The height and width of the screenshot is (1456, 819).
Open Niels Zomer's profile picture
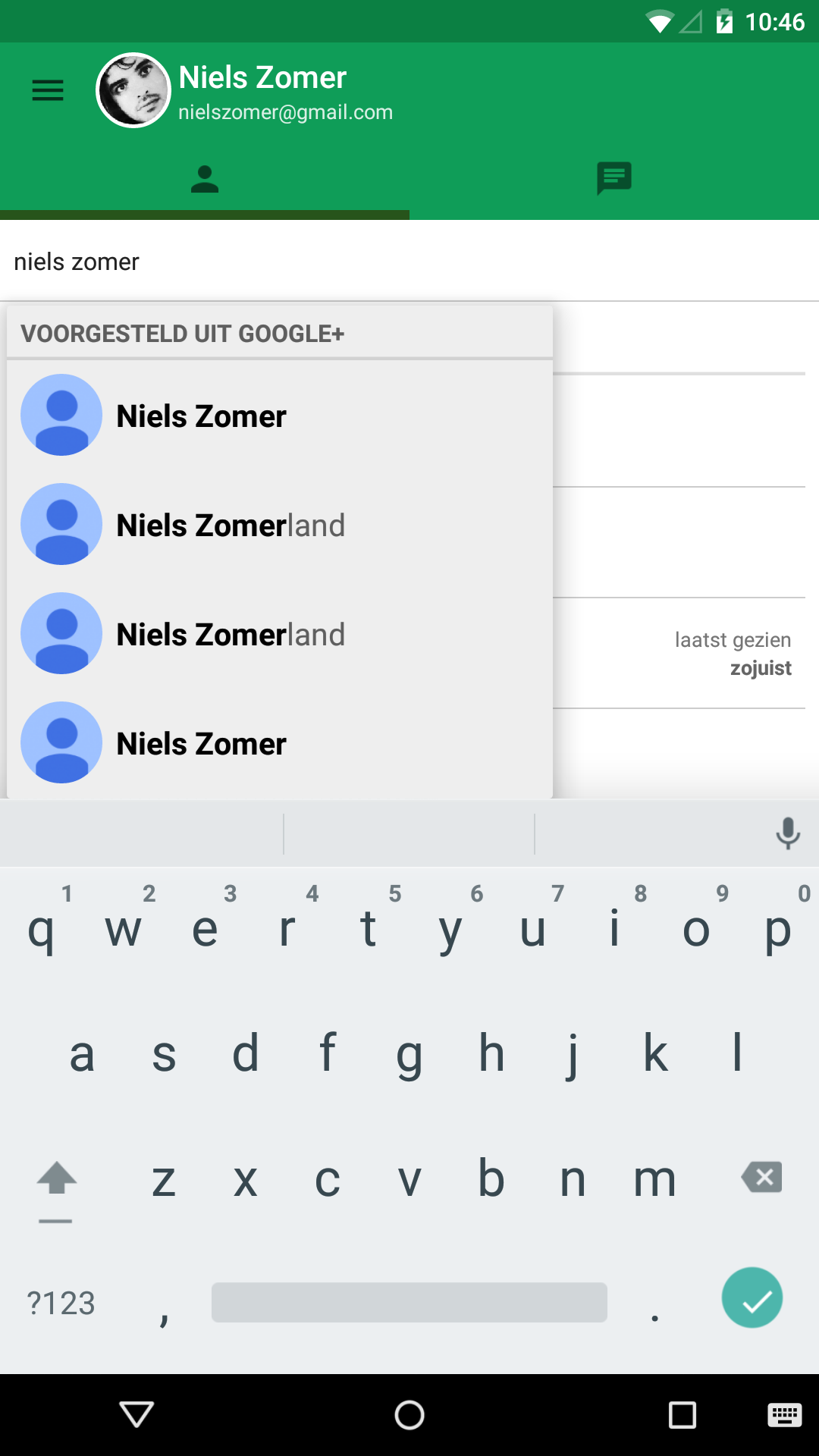tap(133, 90)
